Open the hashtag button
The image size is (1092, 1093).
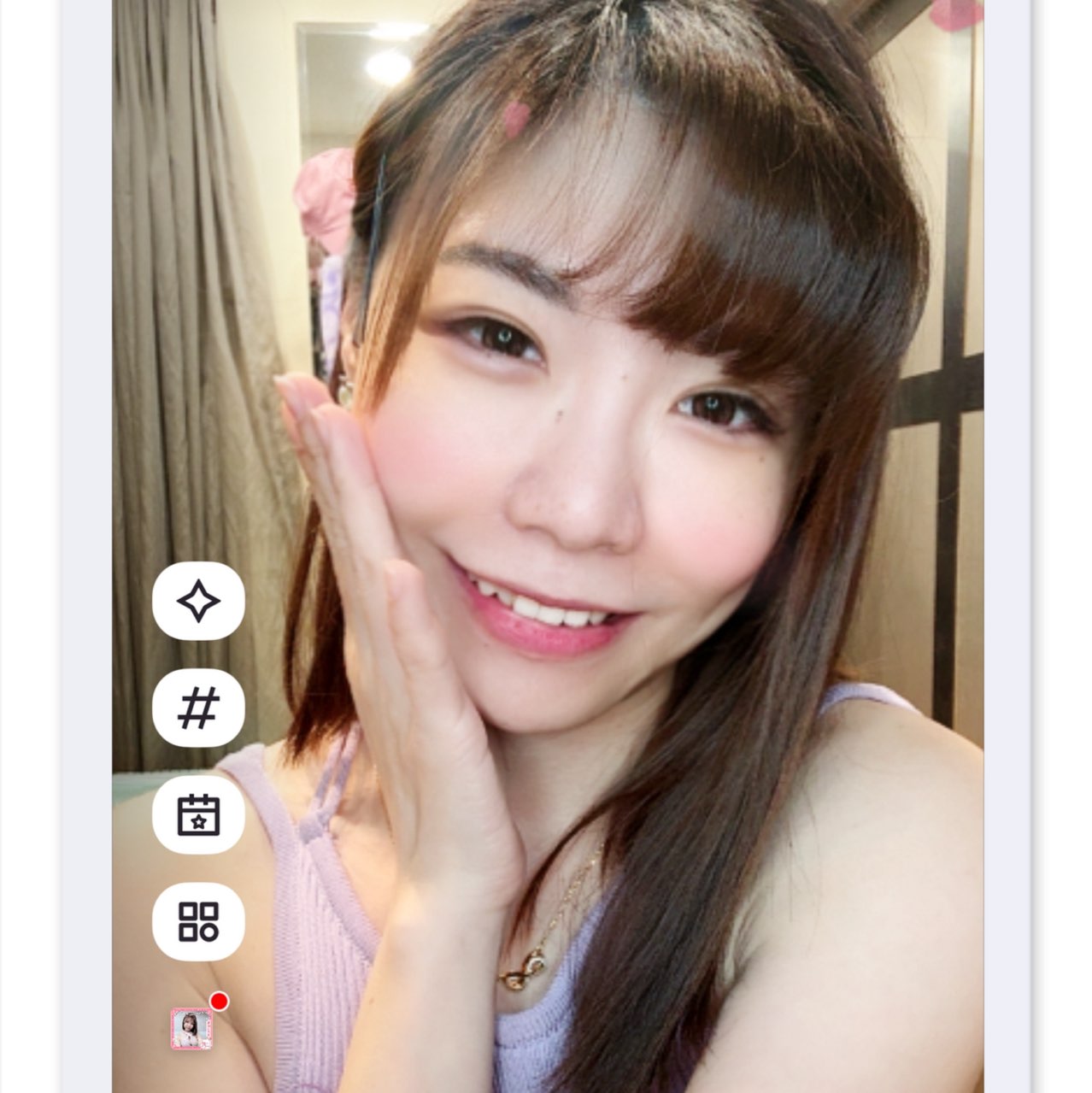coord(198,708)
